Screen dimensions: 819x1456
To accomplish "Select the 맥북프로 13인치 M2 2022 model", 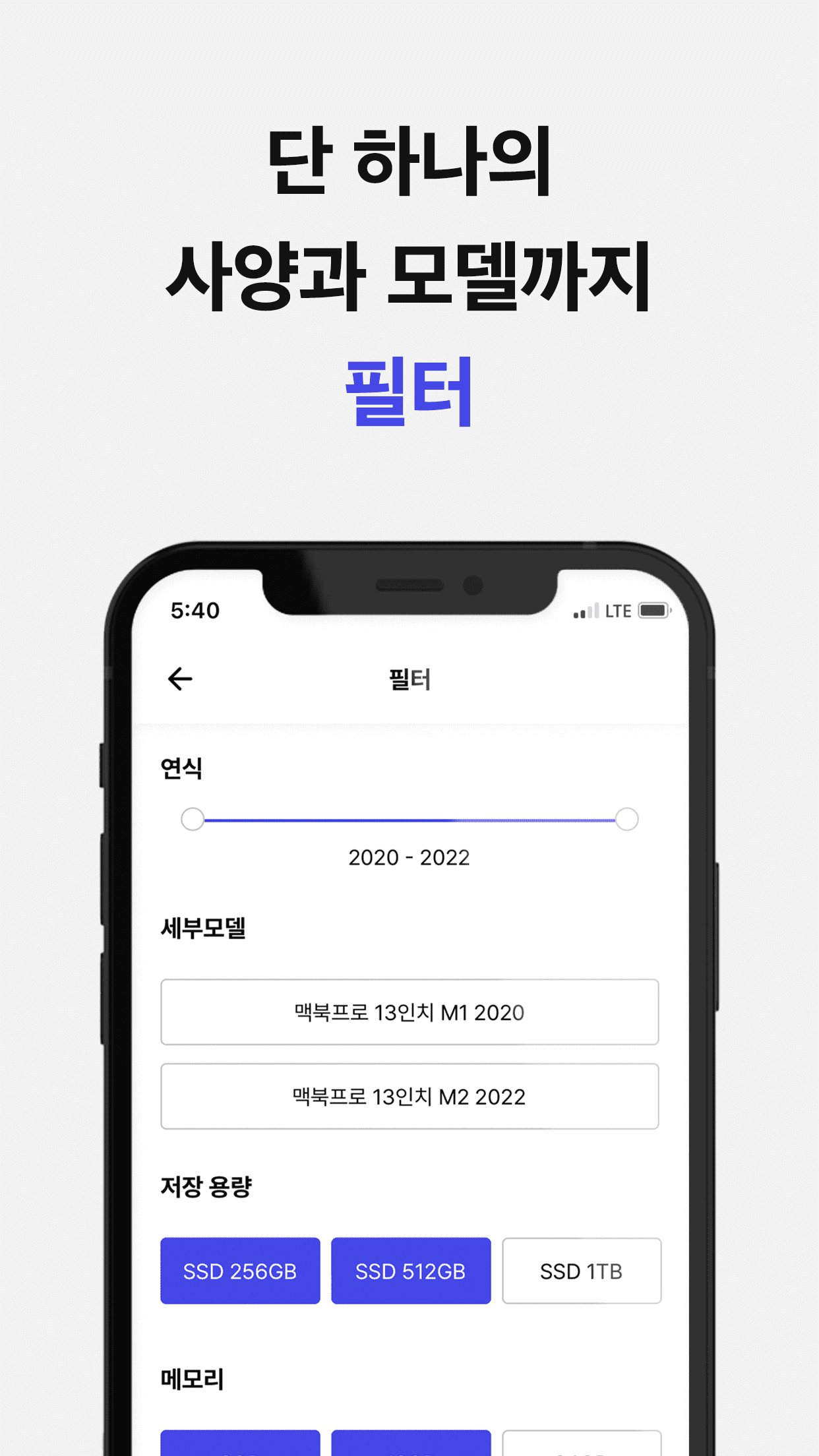I will point(409,1097).
